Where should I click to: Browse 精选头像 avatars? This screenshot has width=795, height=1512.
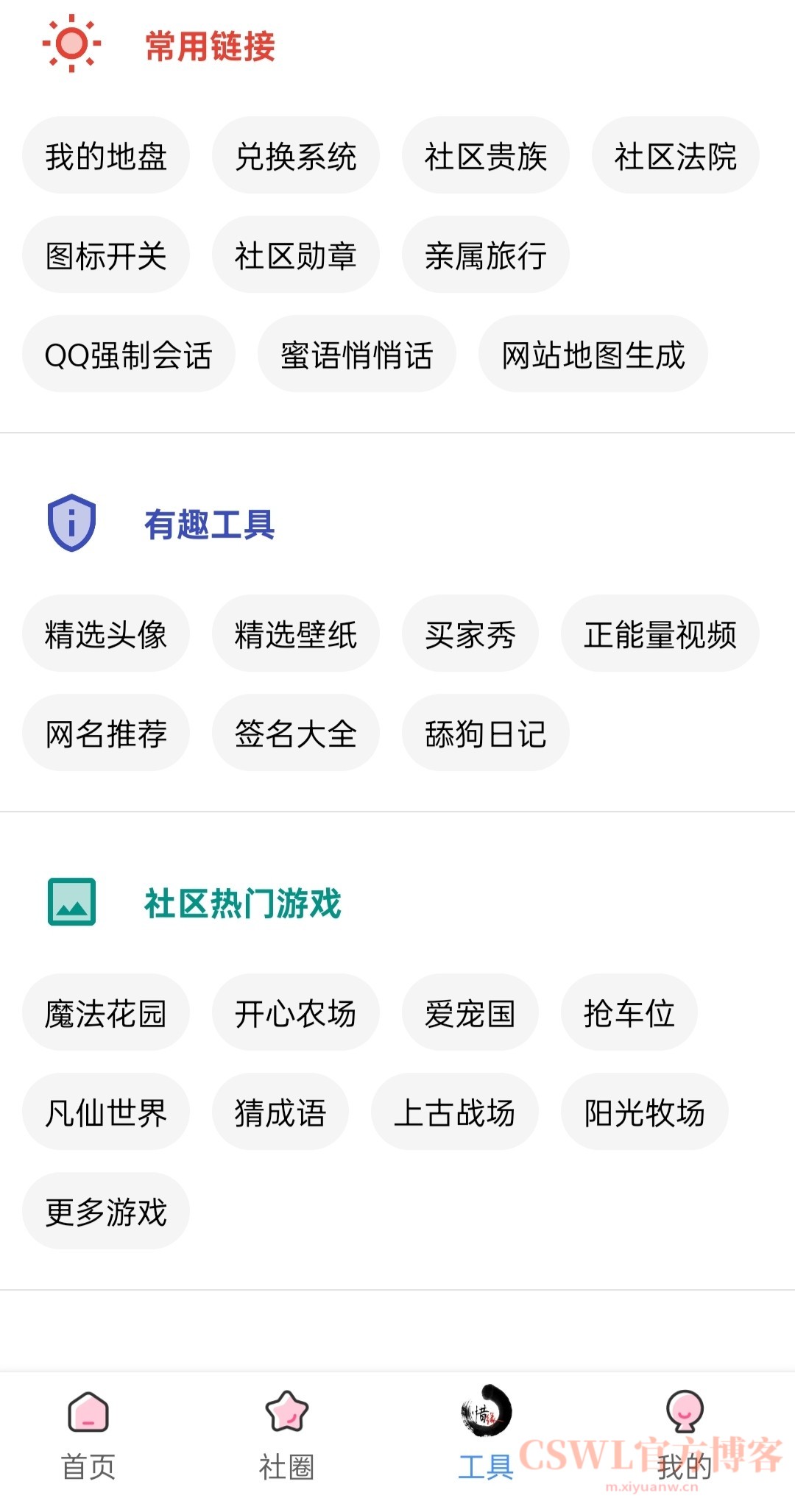point(106,634)
